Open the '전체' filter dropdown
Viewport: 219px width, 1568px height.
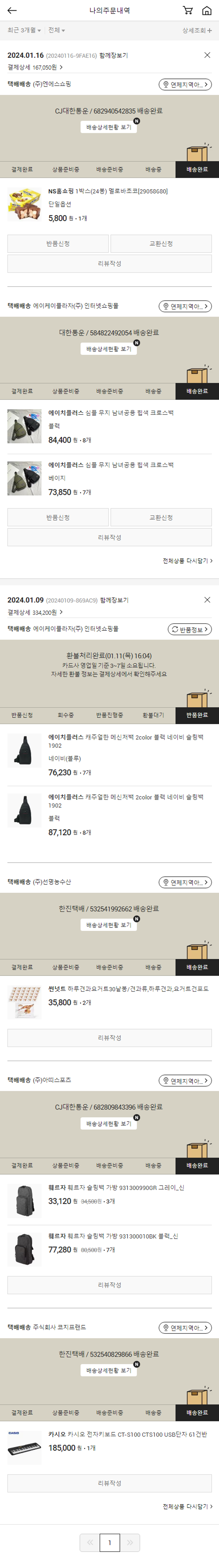click(56, 30)
